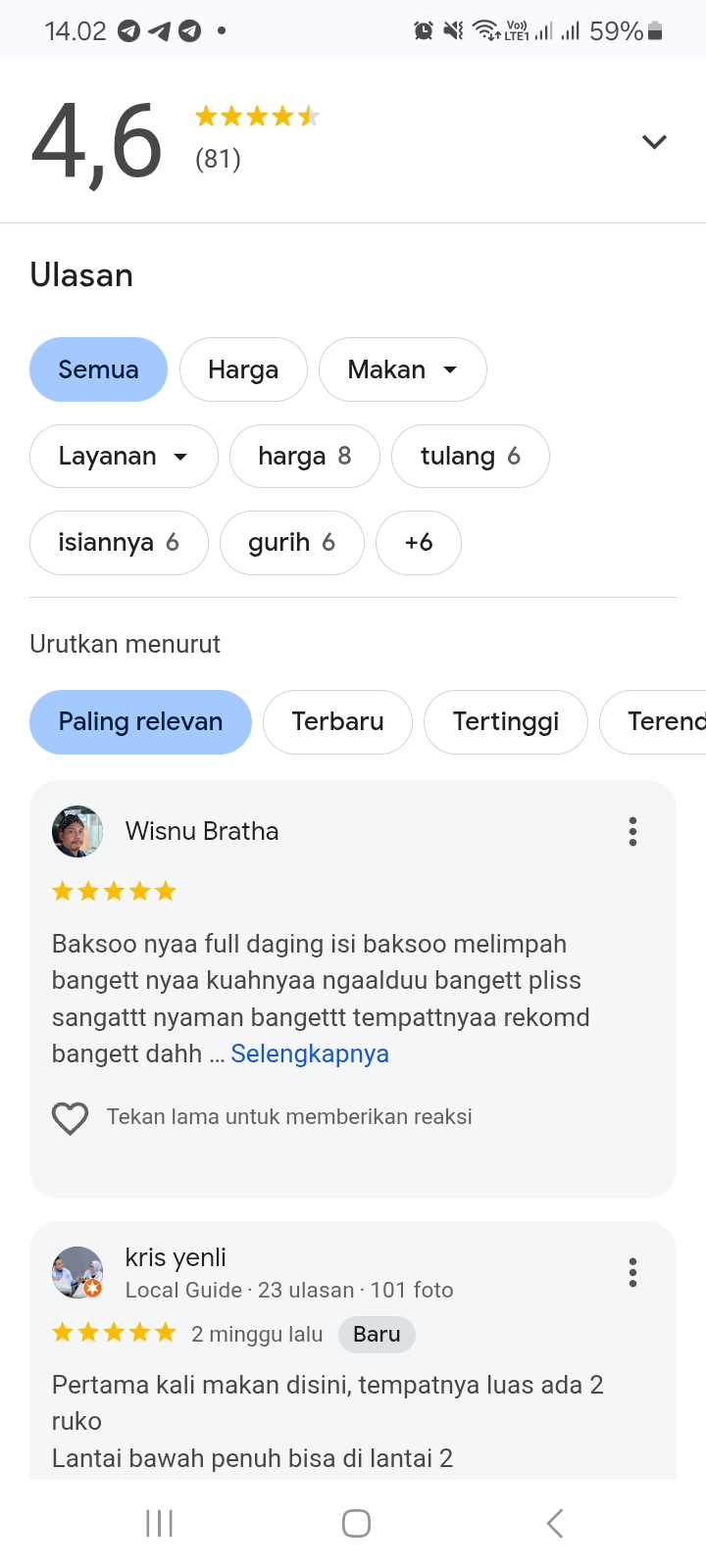
Task: Open overflow menu on Wisnu Bratha's review
Action: tap(632, 832)
